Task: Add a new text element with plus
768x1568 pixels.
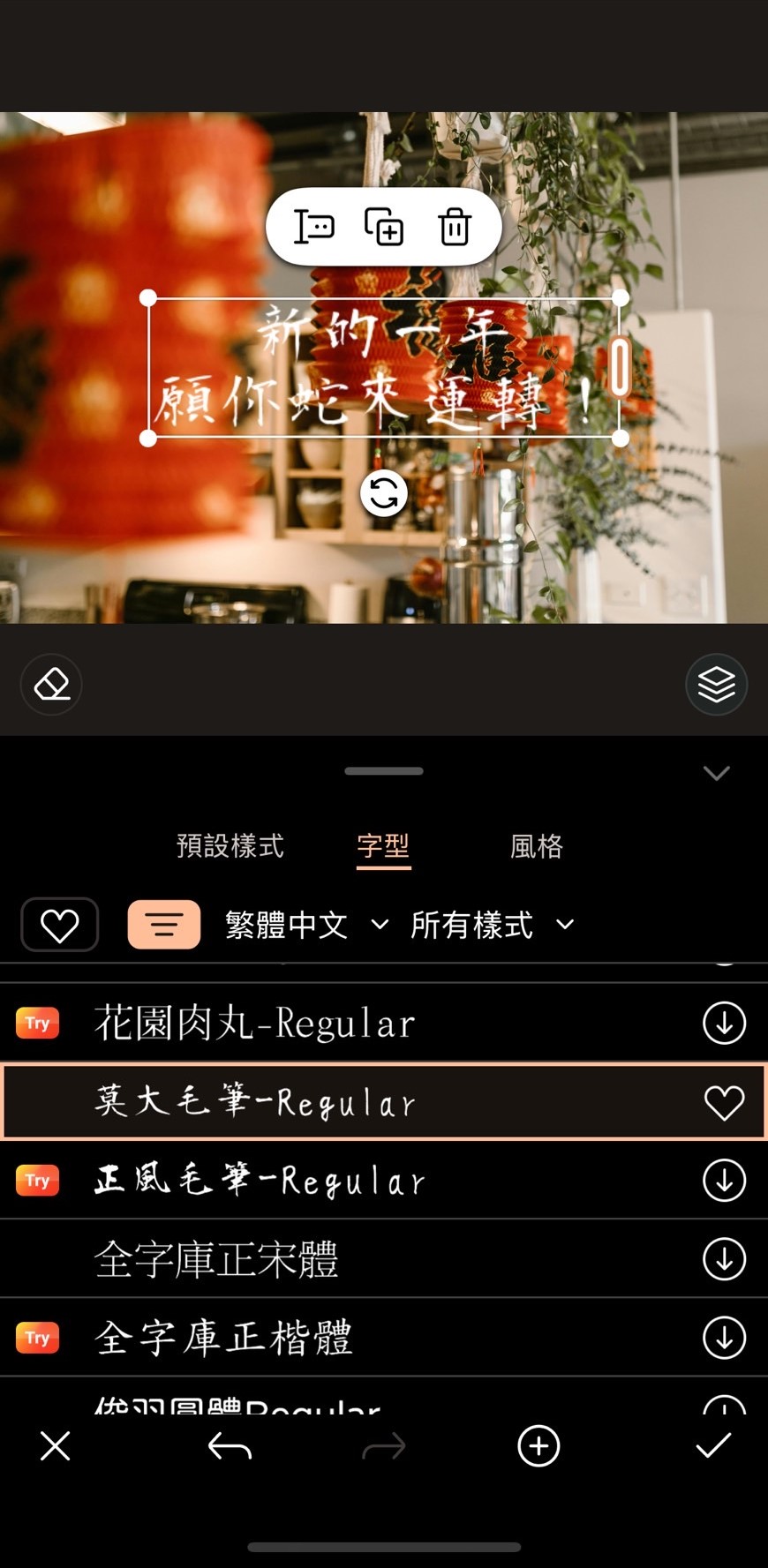Action: click(x=538, y=1446)
